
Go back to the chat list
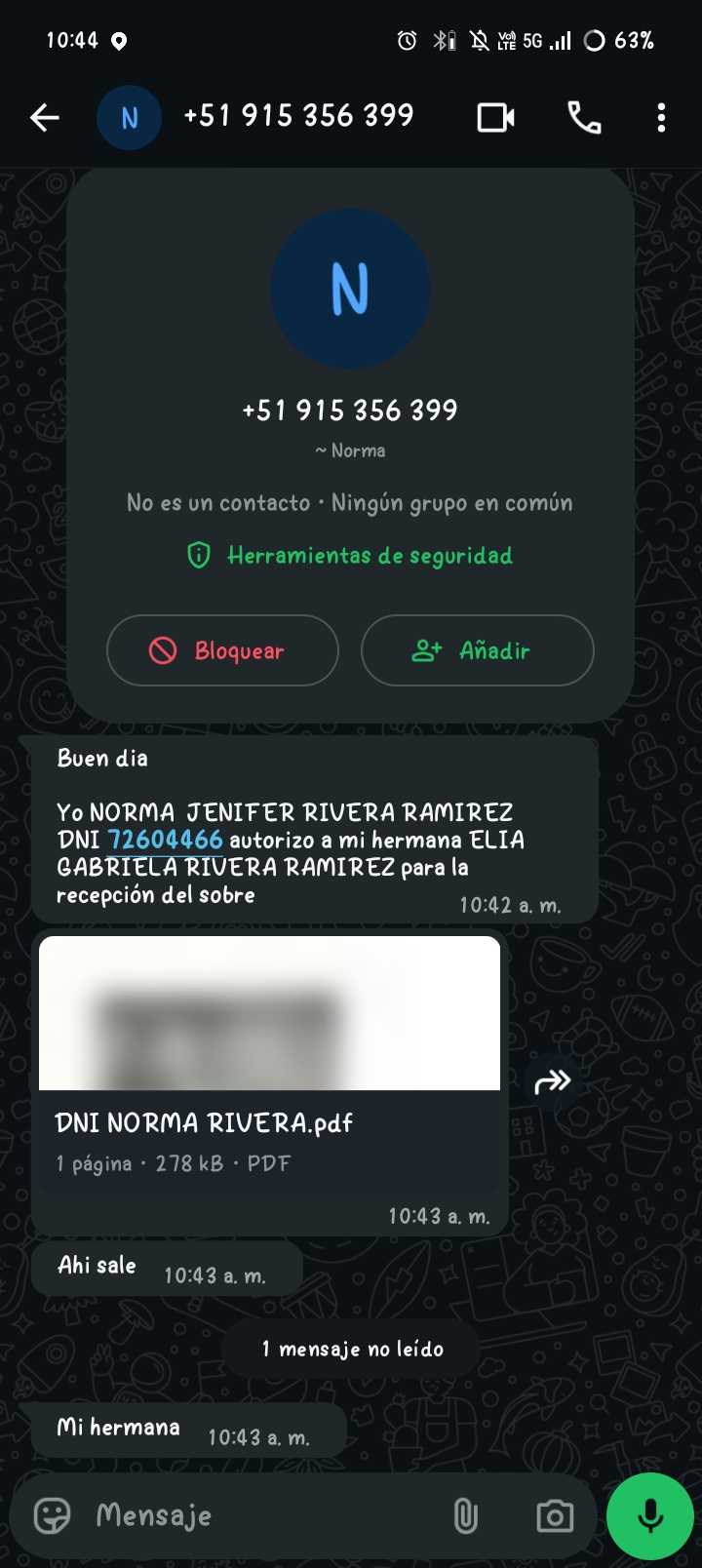45,118
